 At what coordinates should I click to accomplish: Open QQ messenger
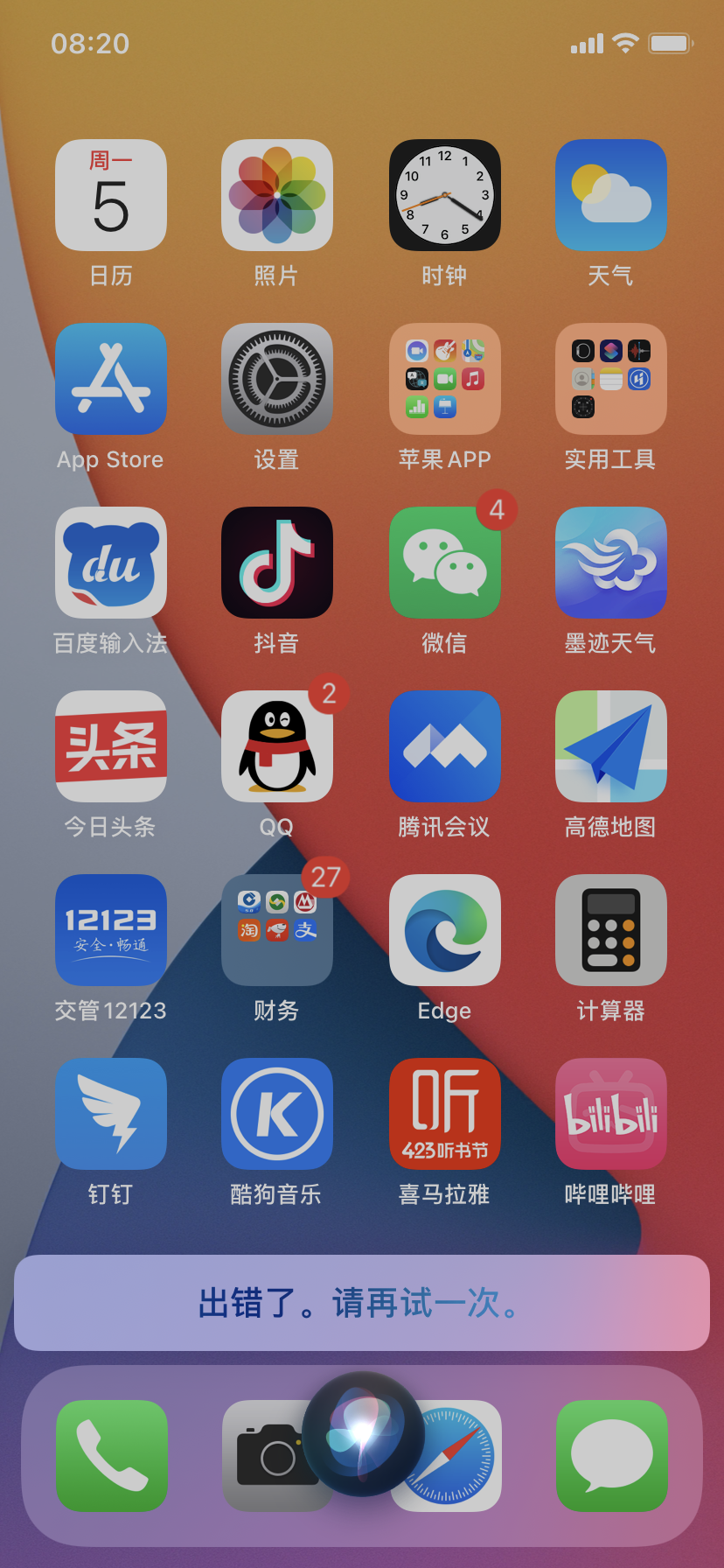click(277, 746)
